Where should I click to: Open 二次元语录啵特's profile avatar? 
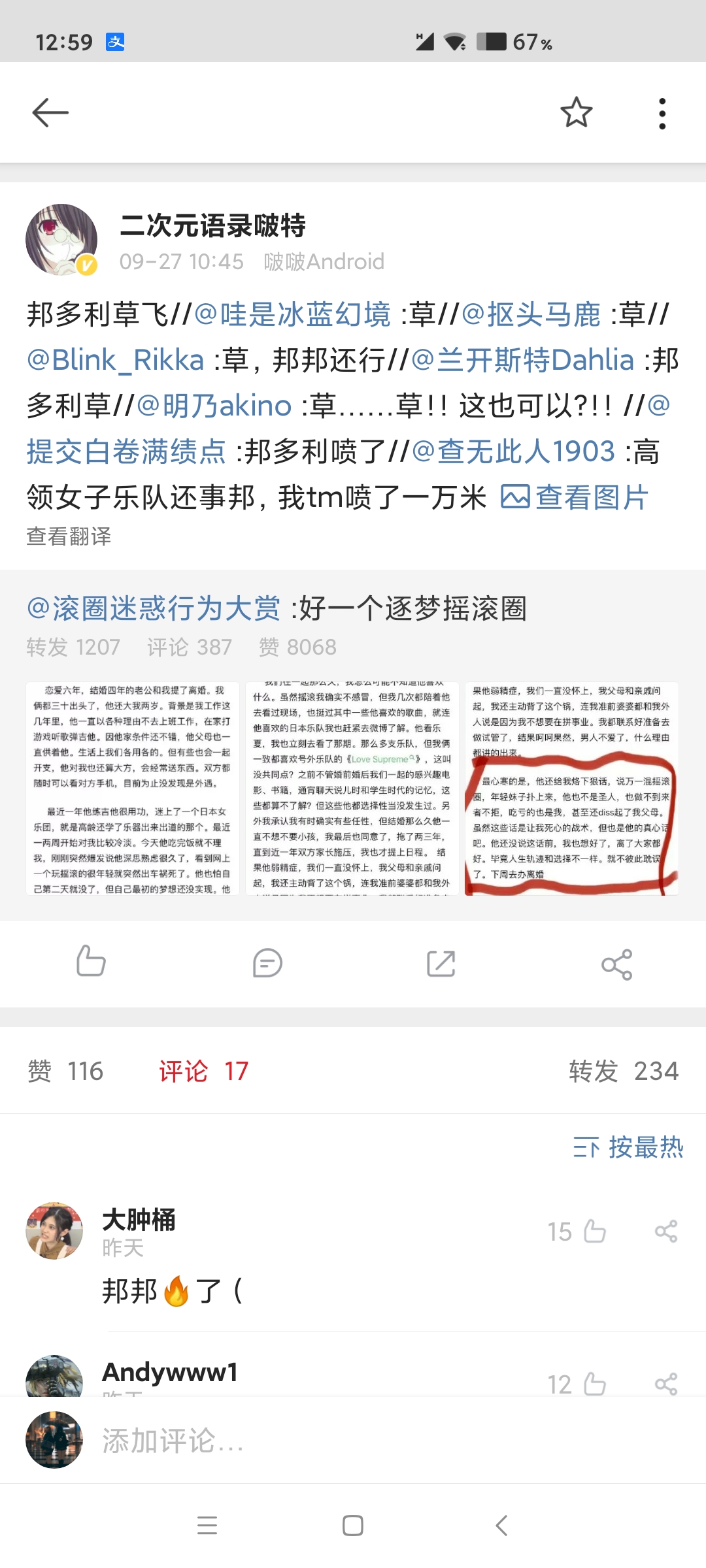point(61,239)
